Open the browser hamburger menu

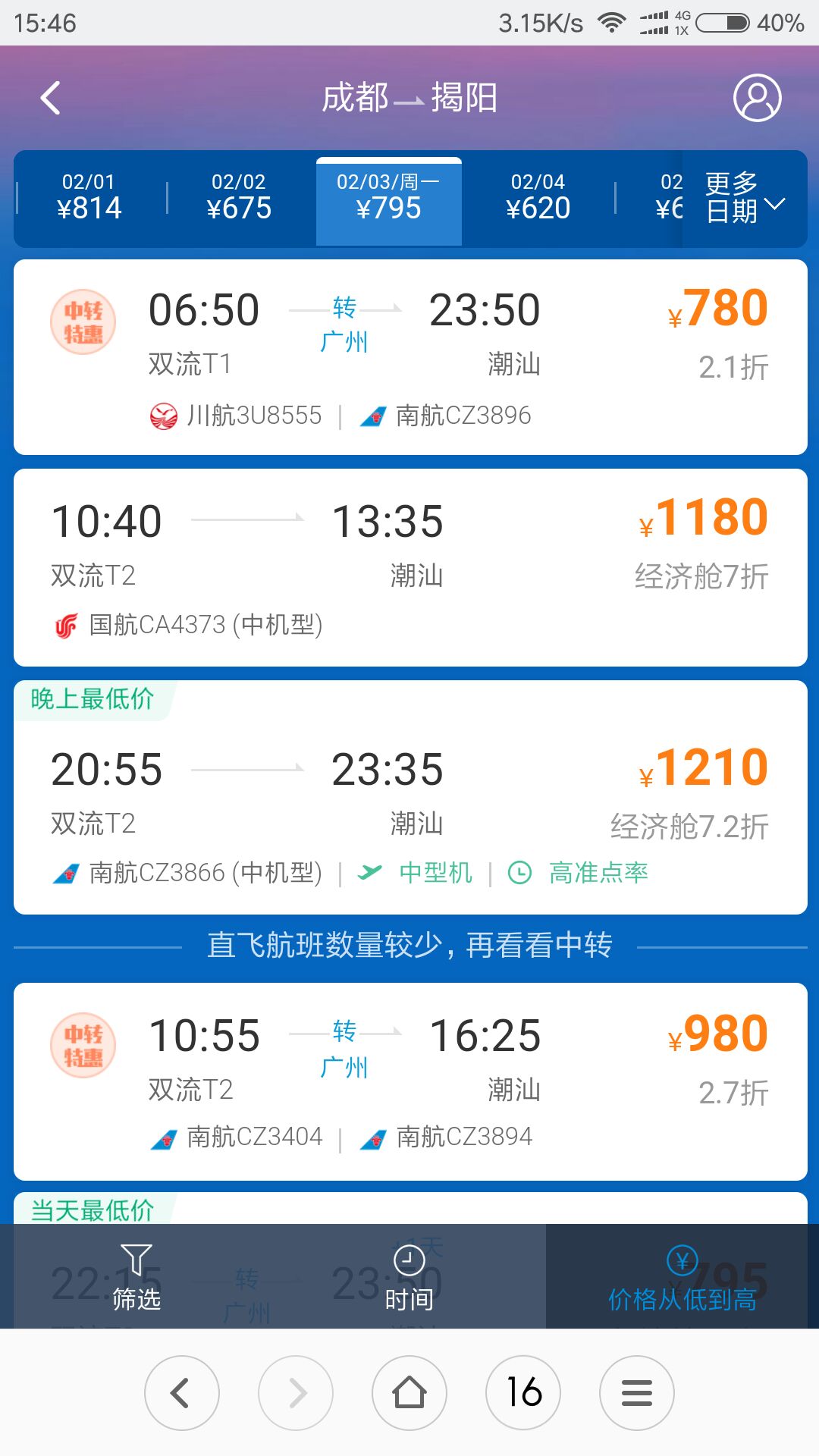[x=637, y=1393]
